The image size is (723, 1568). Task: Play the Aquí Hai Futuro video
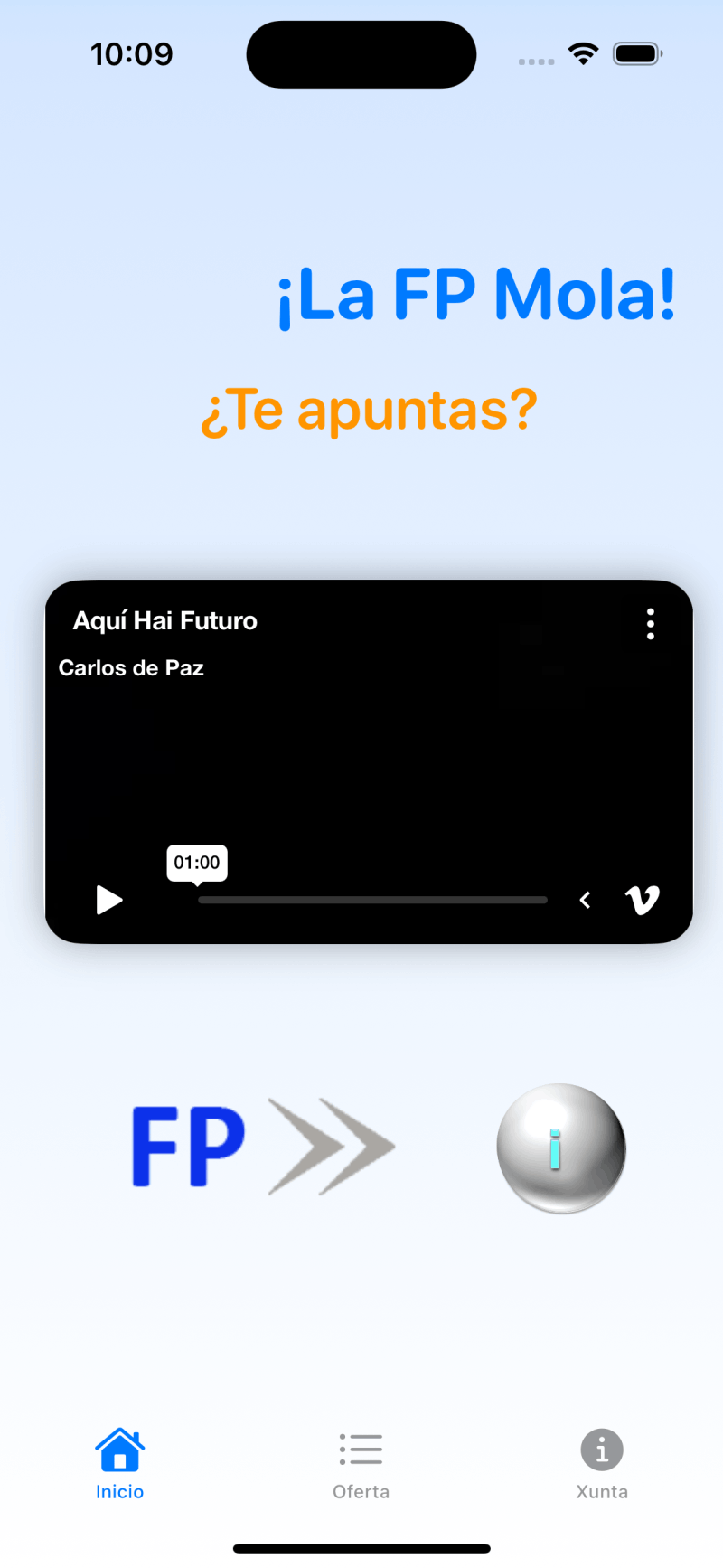(x=109, y=900)
